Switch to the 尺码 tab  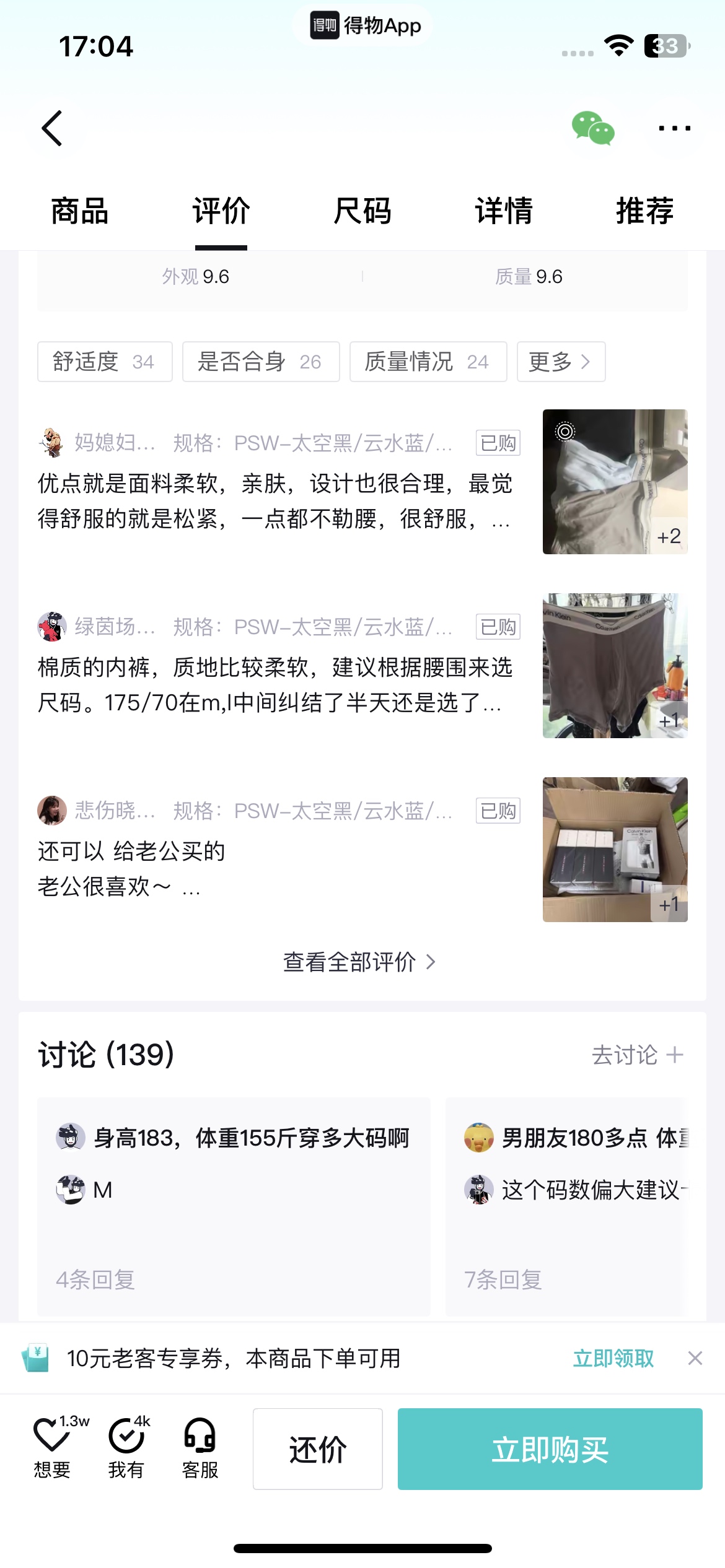(x=362, y=211)
